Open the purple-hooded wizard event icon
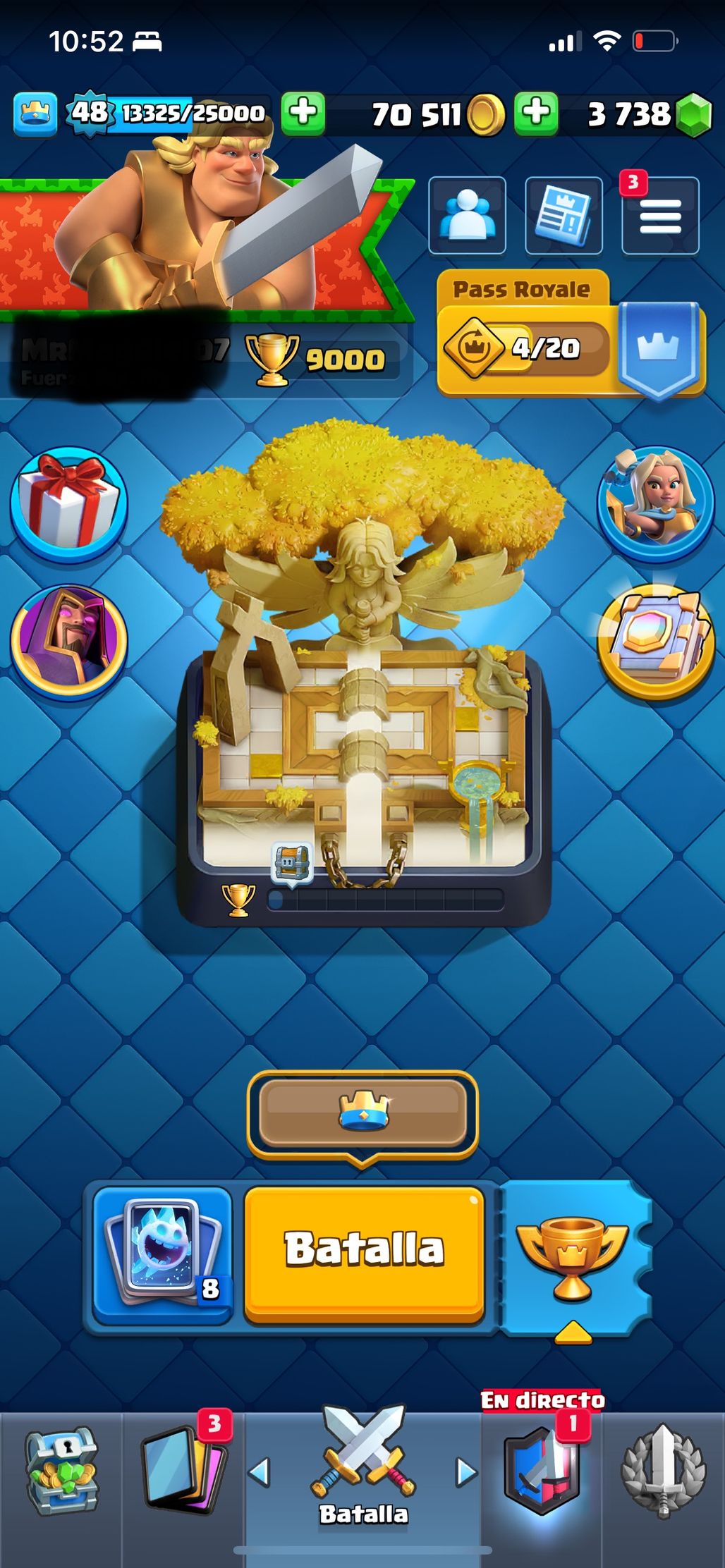 [68, 642]
